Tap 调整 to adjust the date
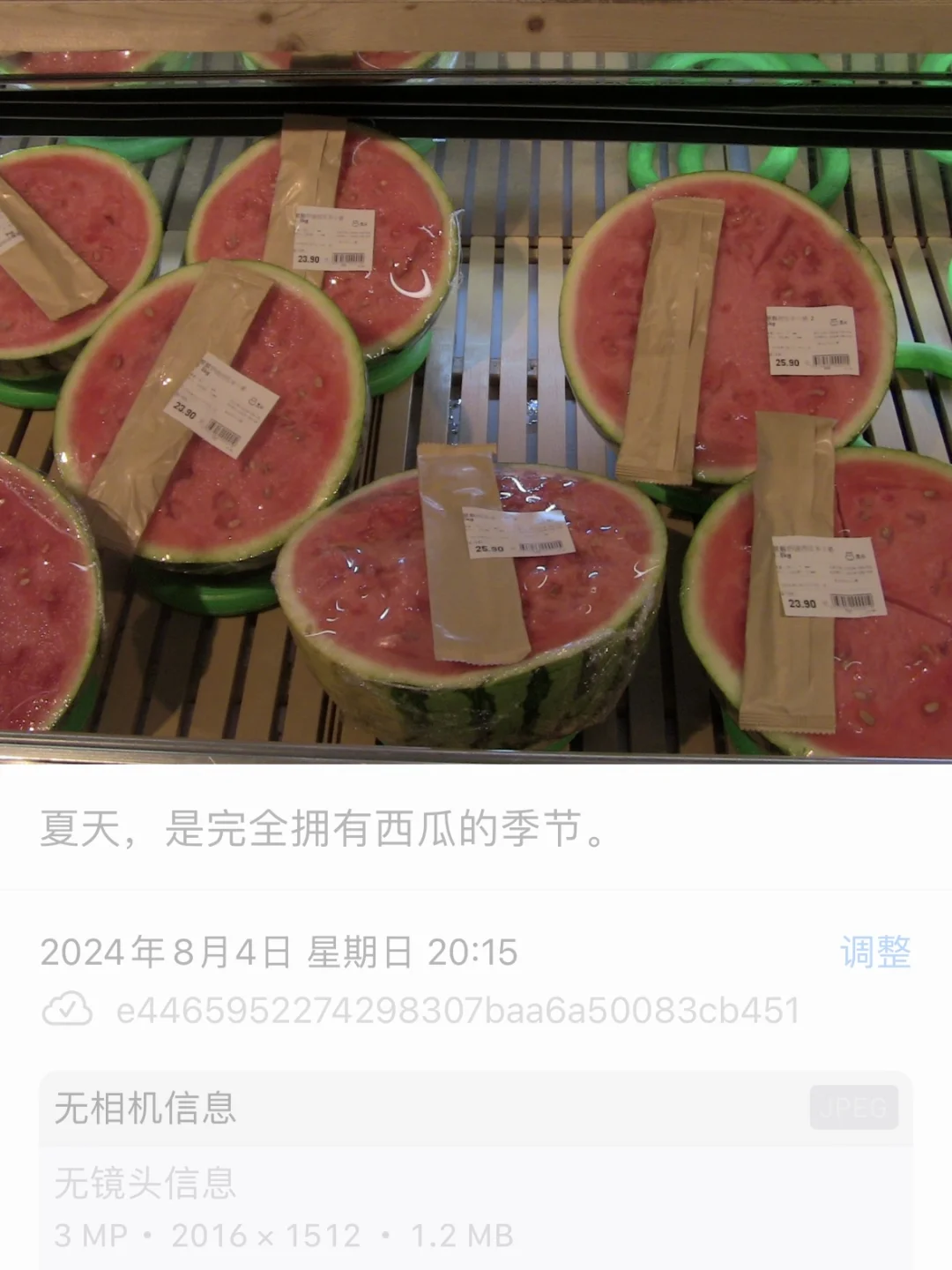Viewport: 952px width, 1270px height. point(875,952)
